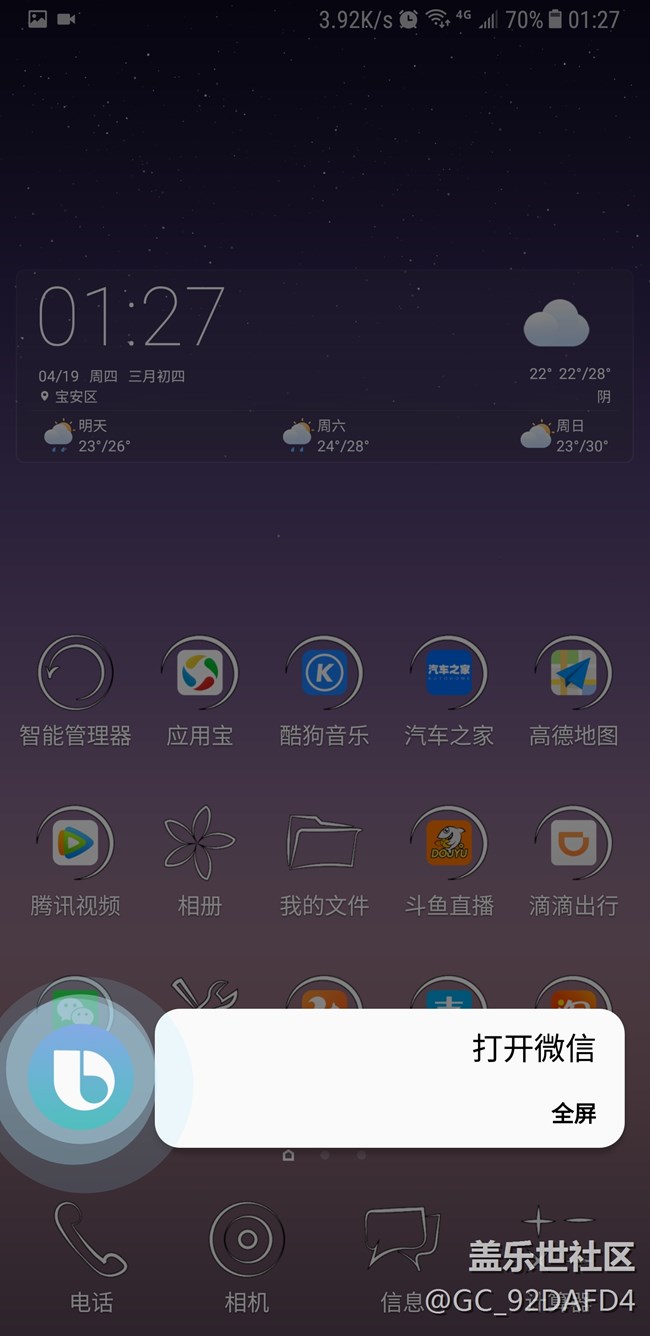Open 我的文件 file manager

[324, 843]
